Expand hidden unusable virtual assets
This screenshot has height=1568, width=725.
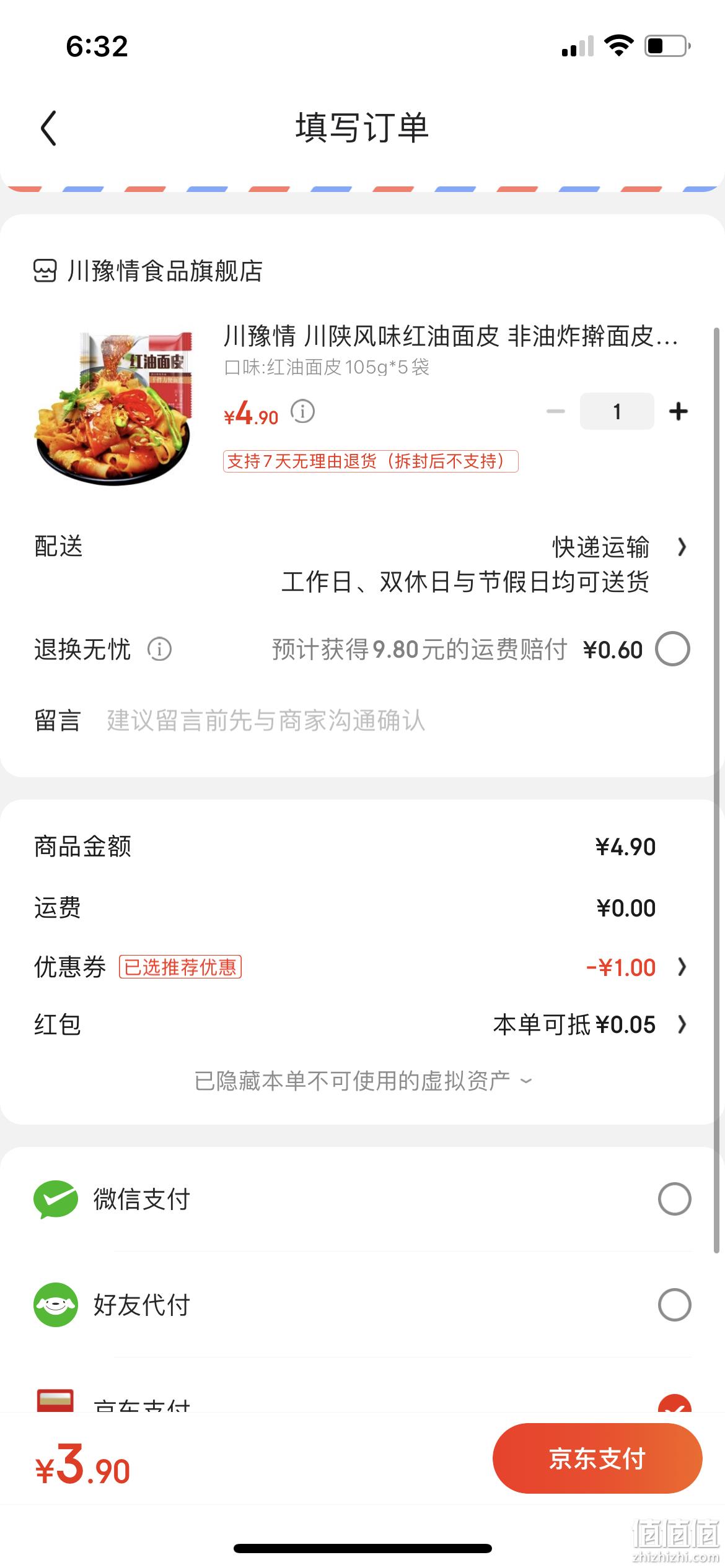point(363,1081)
